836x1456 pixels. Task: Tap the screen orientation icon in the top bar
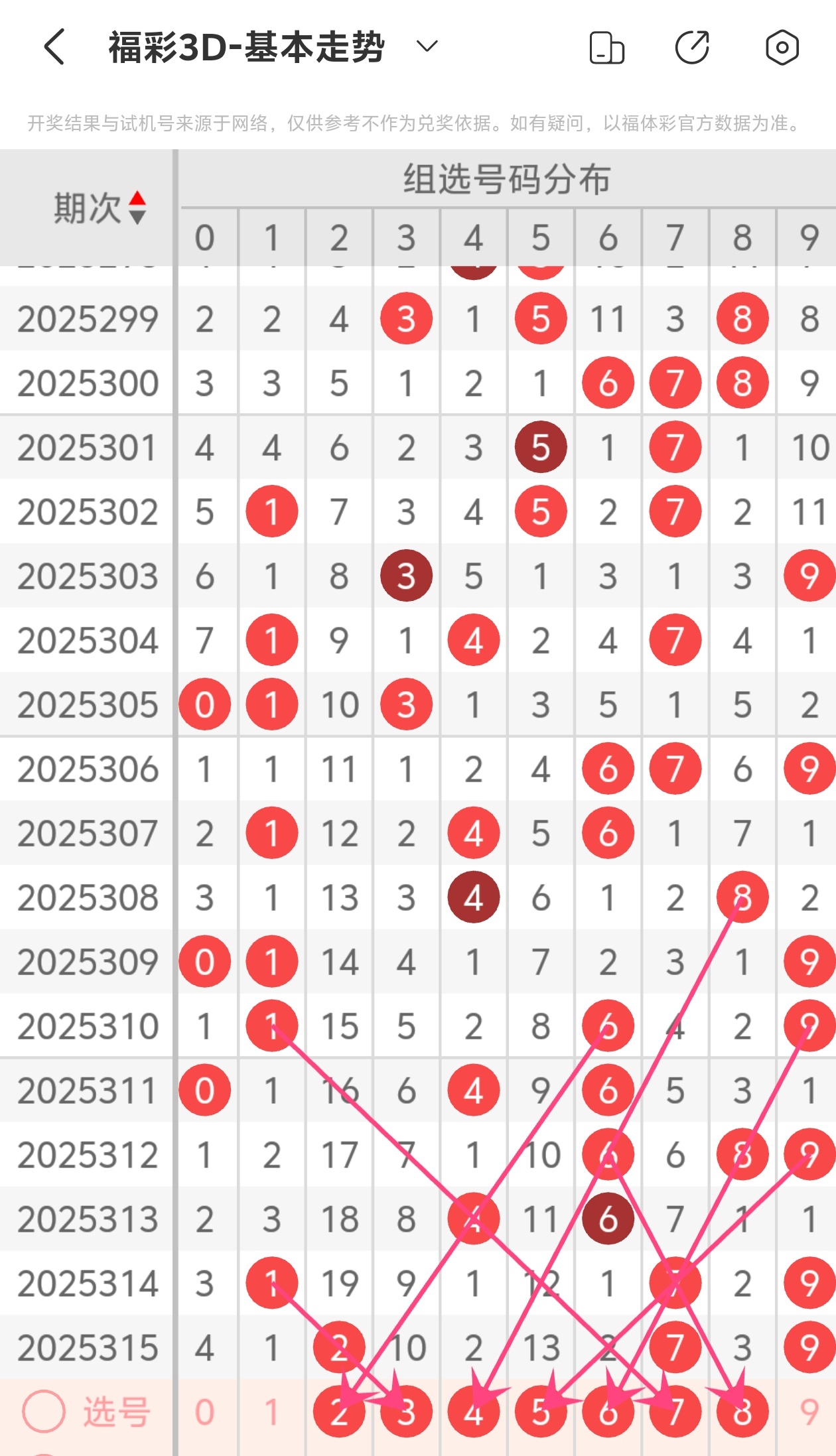(606, 48)
